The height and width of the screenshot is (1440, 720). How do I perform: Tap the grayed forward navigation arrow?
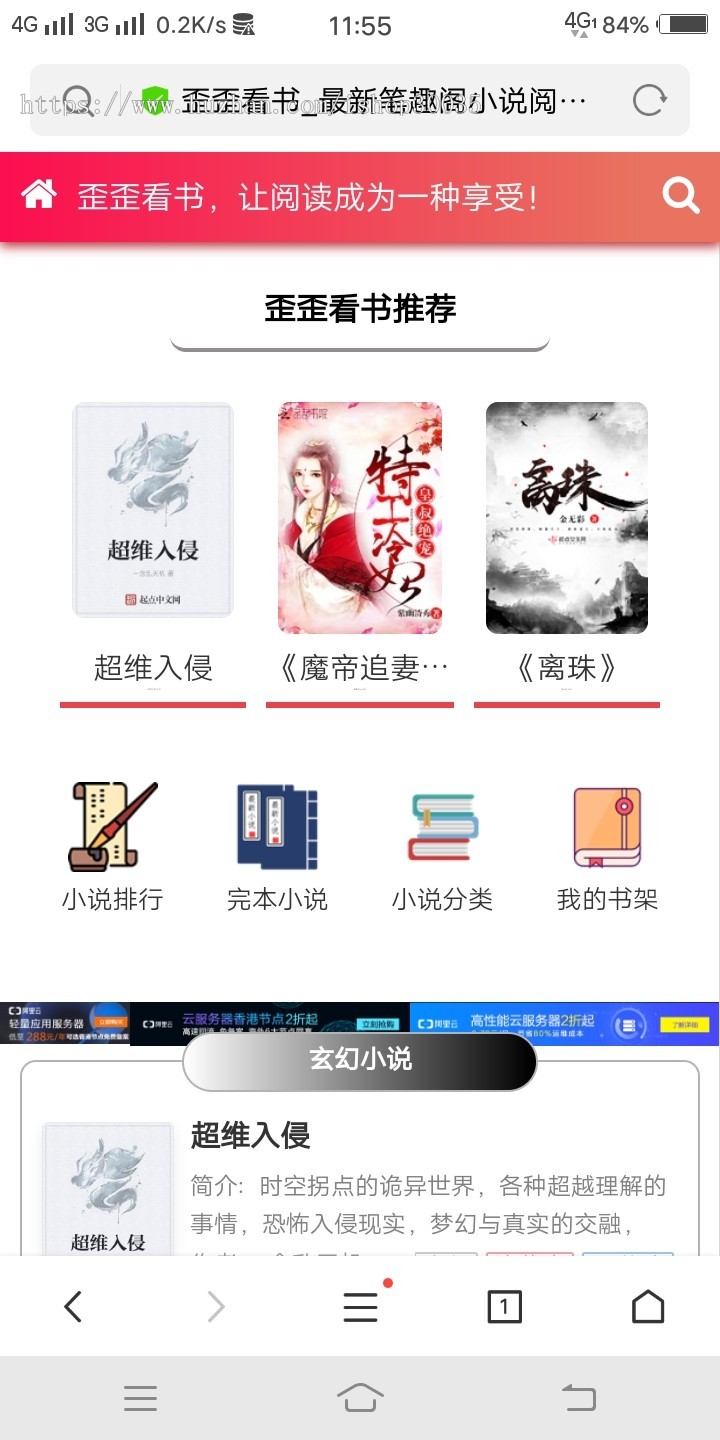[215, 1305]
